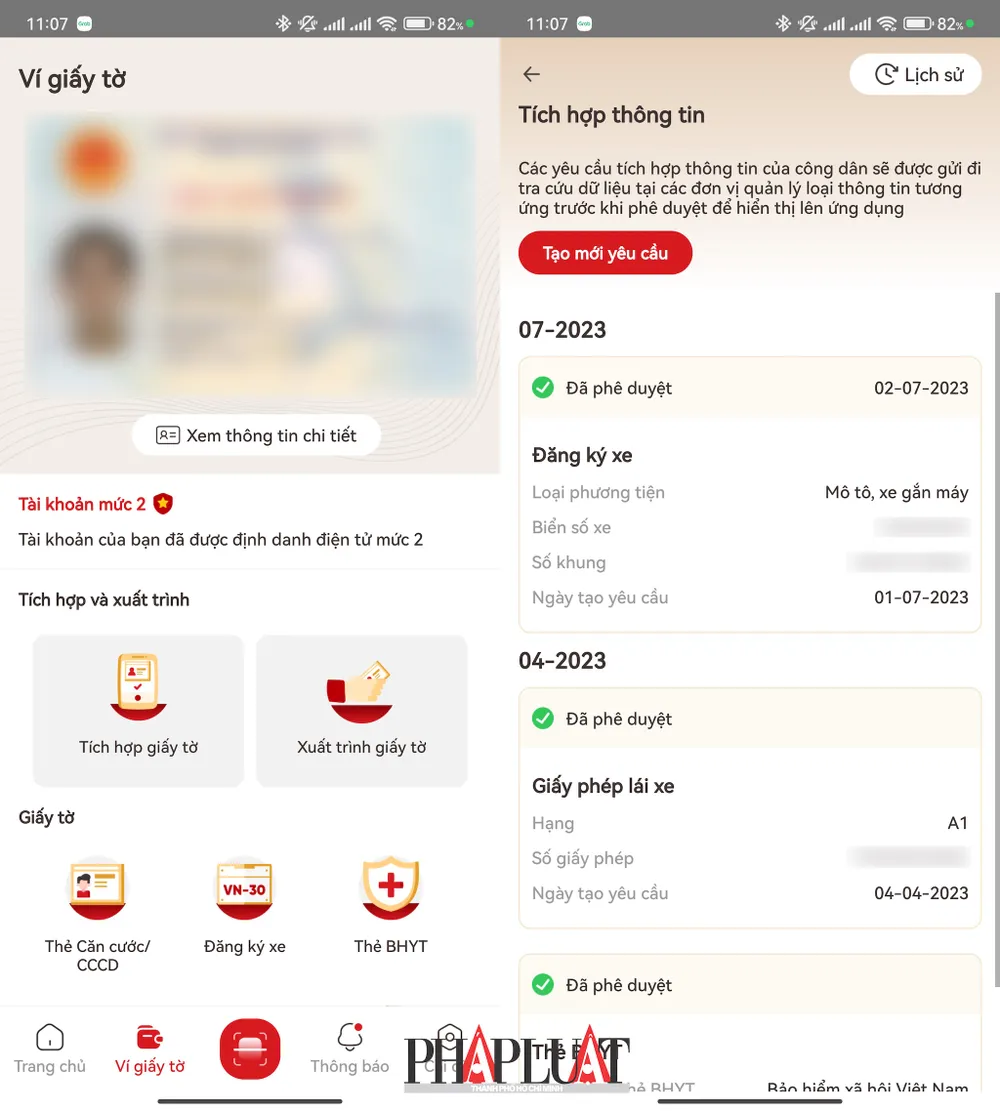The height and width of the screenshot is (1111, 1000).
Task: Select the Trang chủ home icon
Action: [x=49, y=1038]
